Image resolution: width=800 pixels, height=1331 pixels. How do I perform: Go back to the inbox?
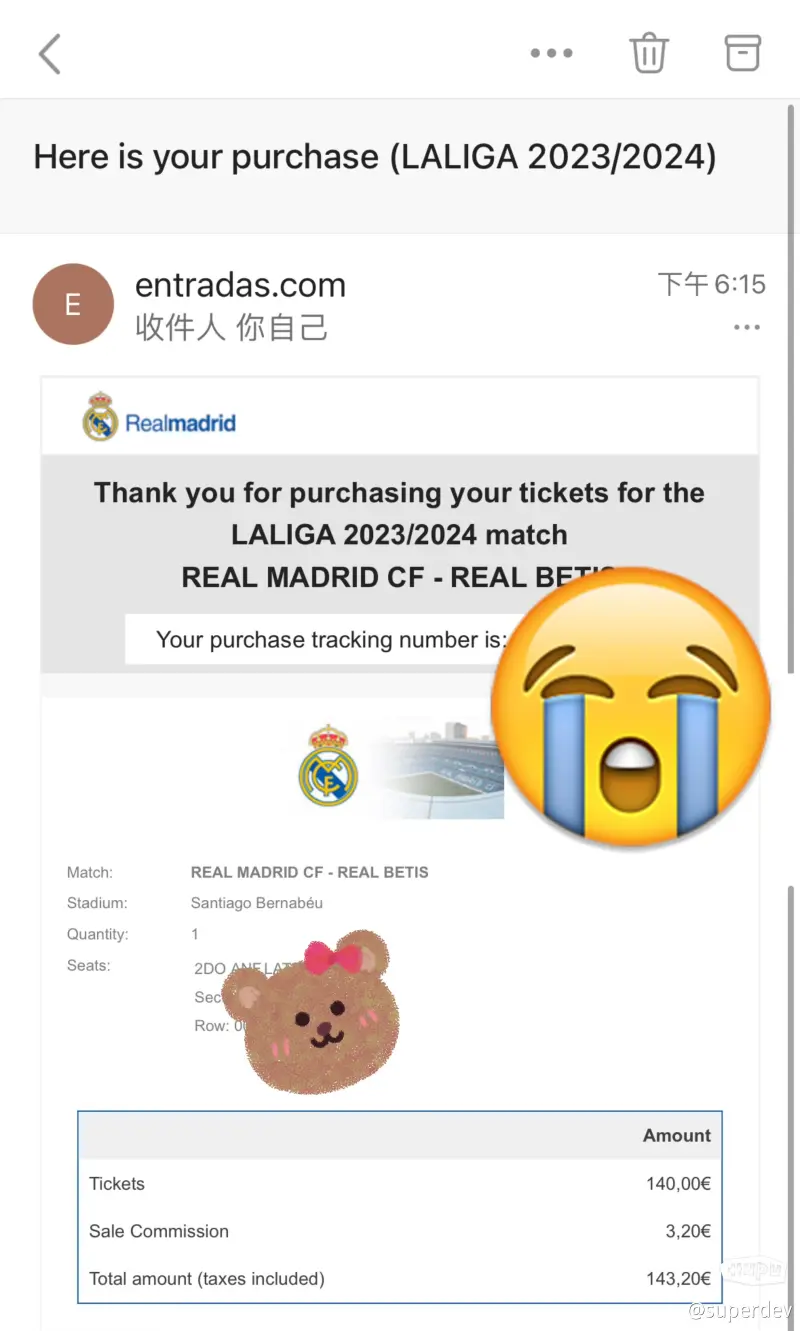tap(50, 54)
